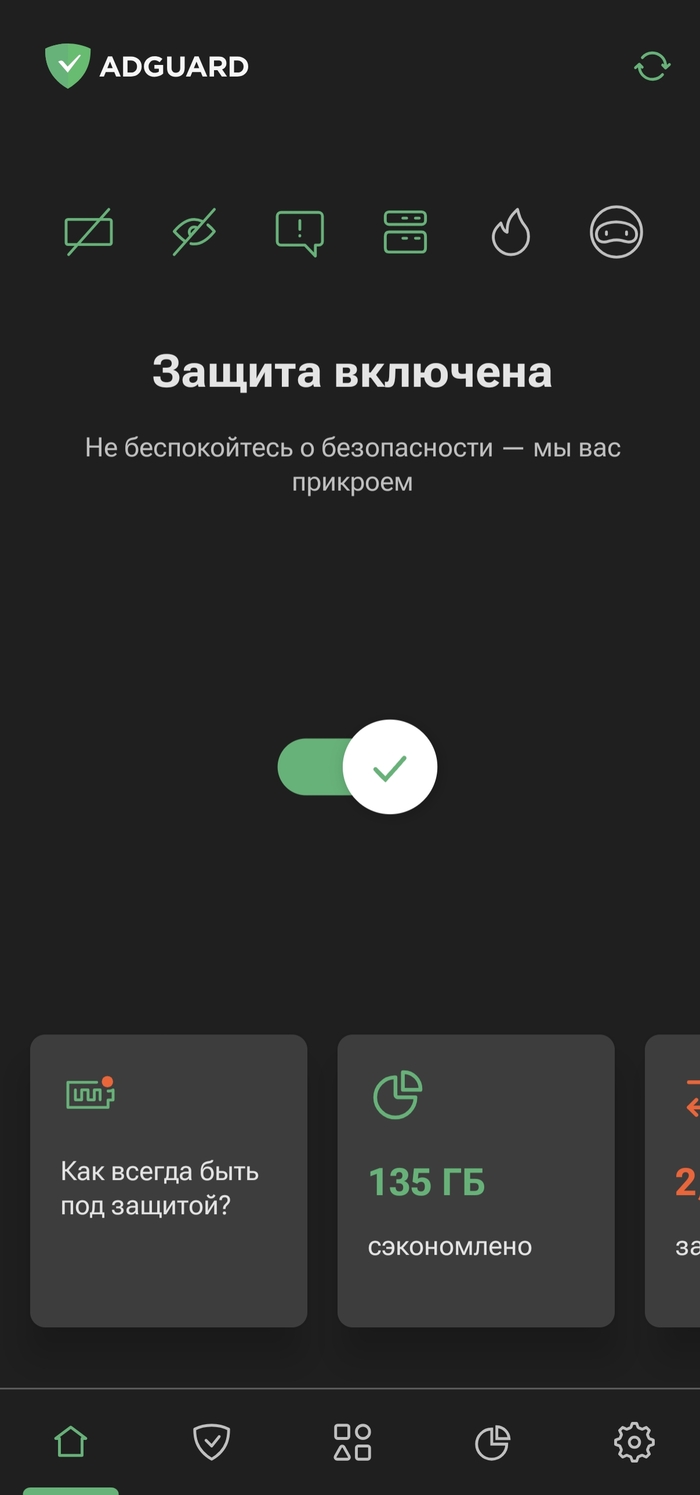Open the annoyances speech-bubble icon
The height and width of the screenshot is (1495, 700).
pyautogui.click(x=300, y=233)
